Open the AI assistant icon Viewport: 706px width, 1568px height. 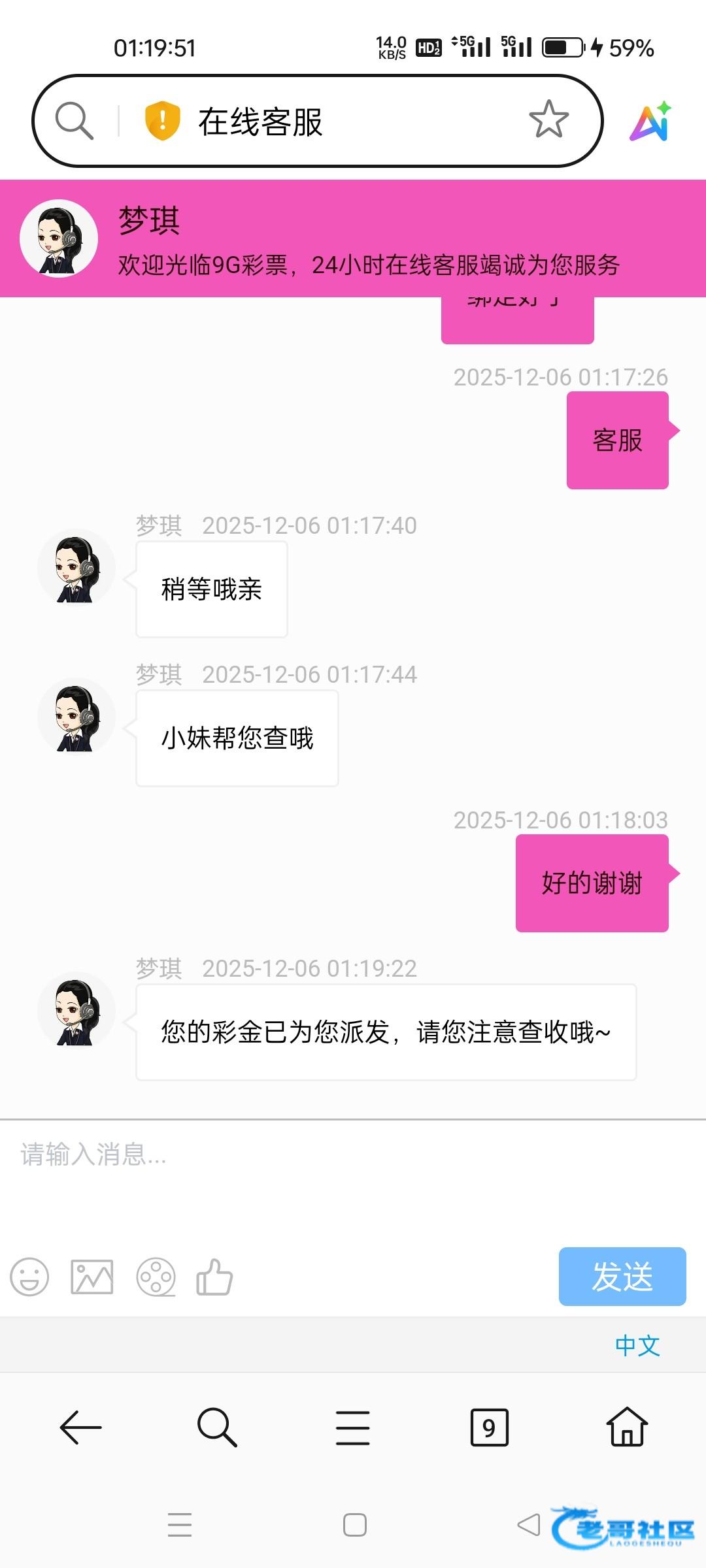pos(650,122)
